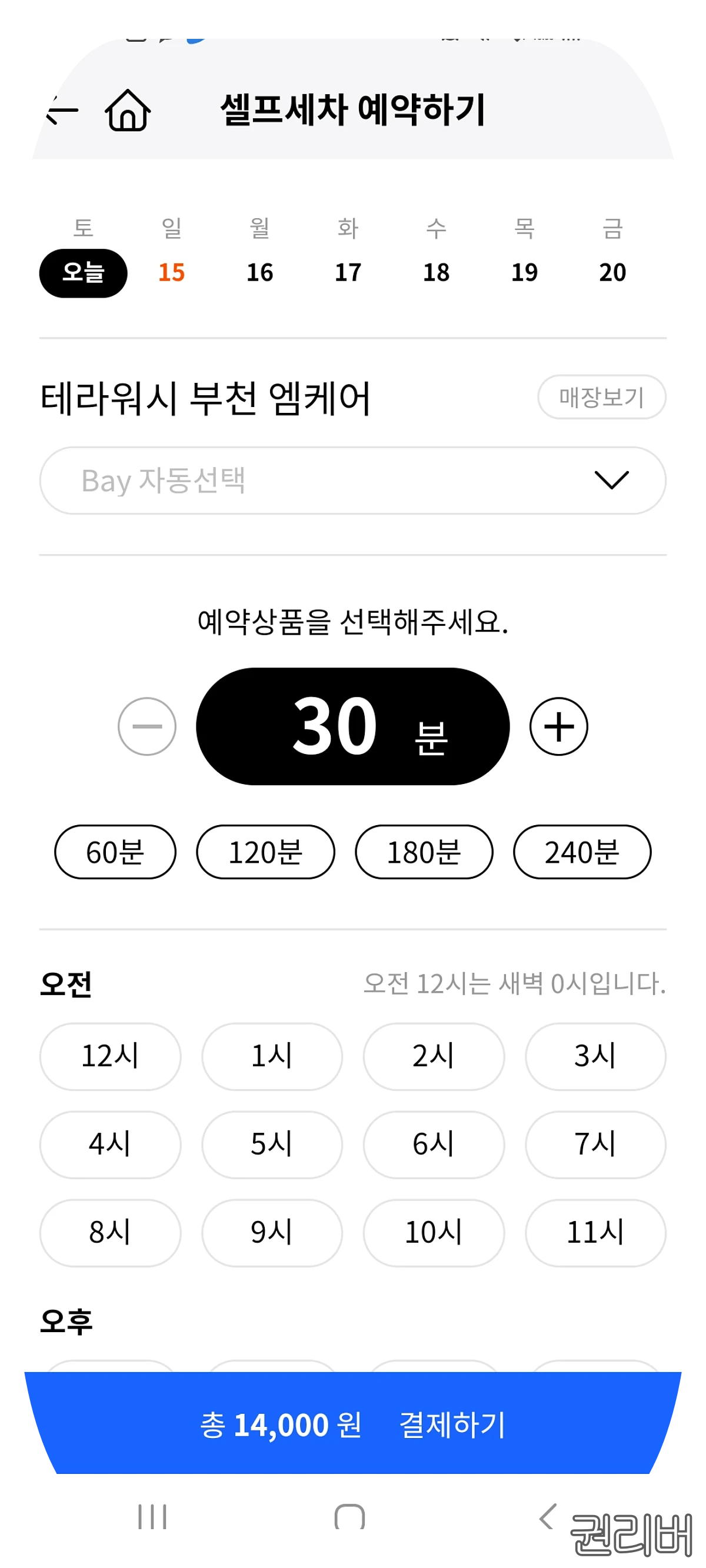Choose the 12시 morning time slot
The image size is (706, 1568).
click(110, 1056)
